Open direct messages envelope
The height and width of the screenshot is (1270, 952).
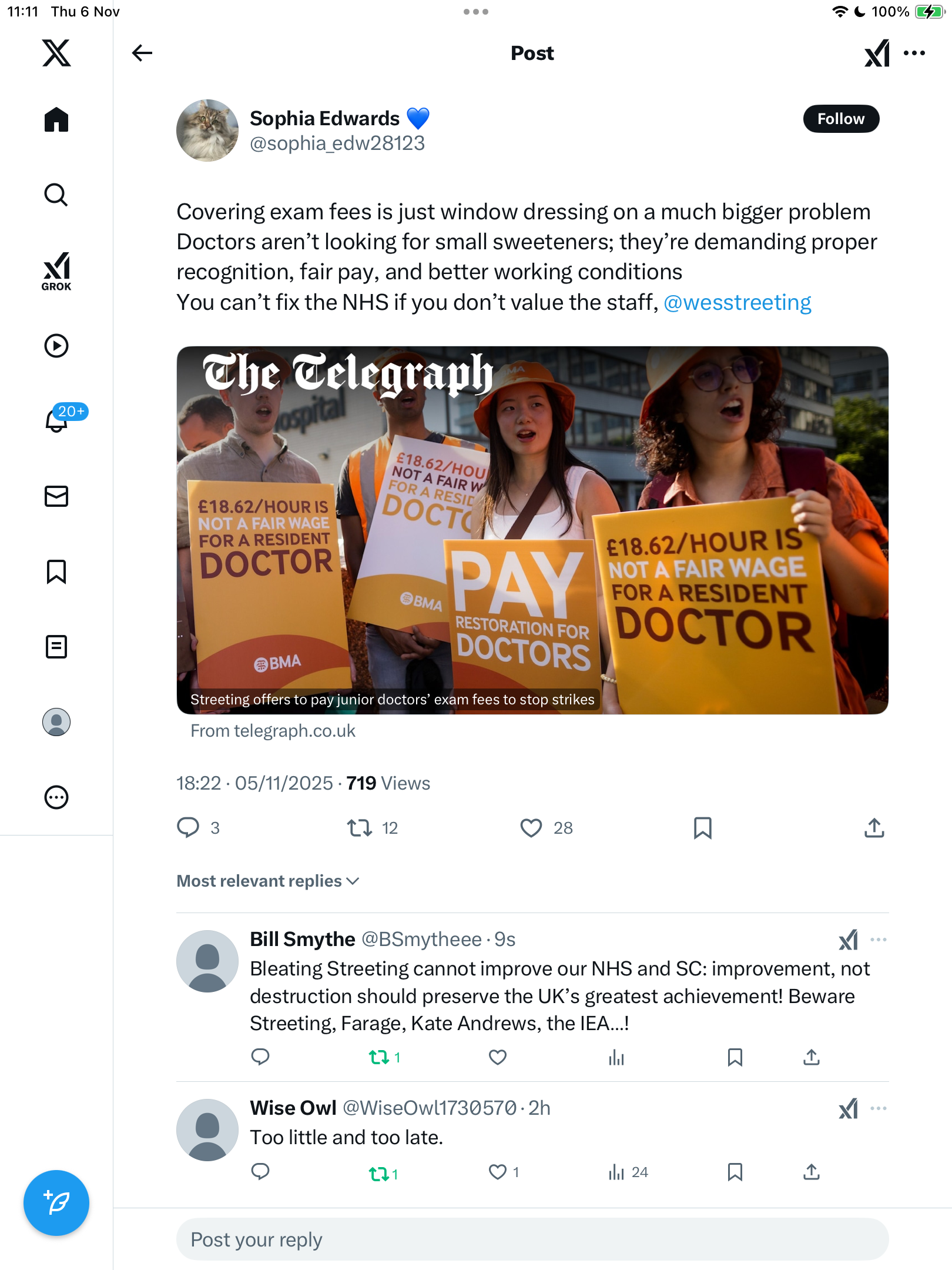[x=56, y=496]
